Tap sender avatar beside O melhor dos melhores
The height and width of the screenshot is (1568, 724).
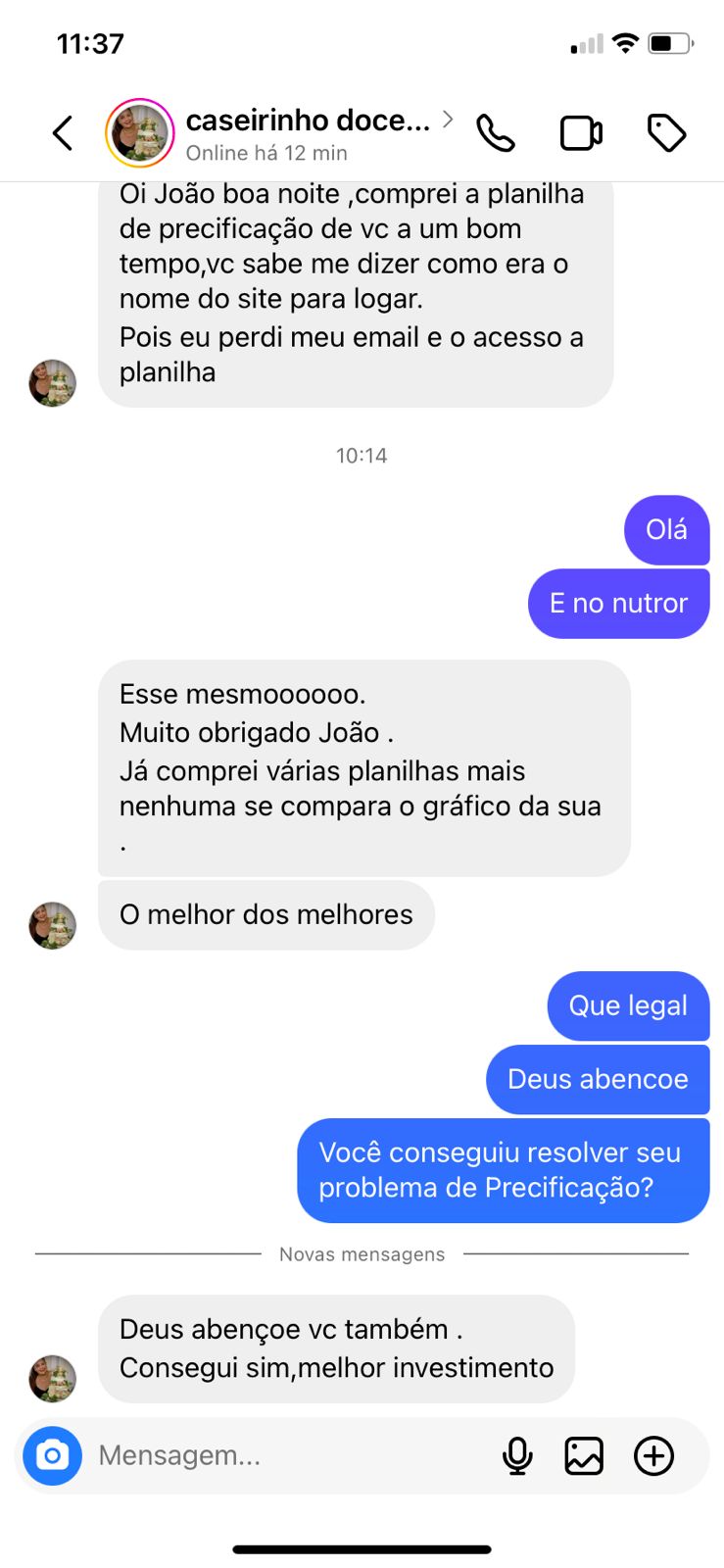pos(53,925)
